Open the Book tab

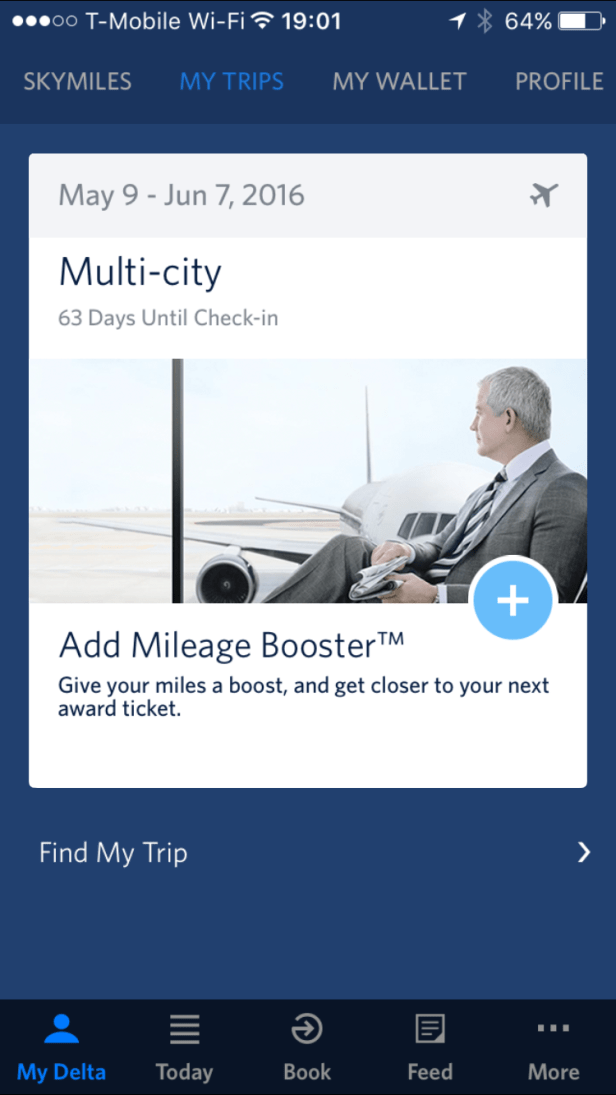[307, 1048]
